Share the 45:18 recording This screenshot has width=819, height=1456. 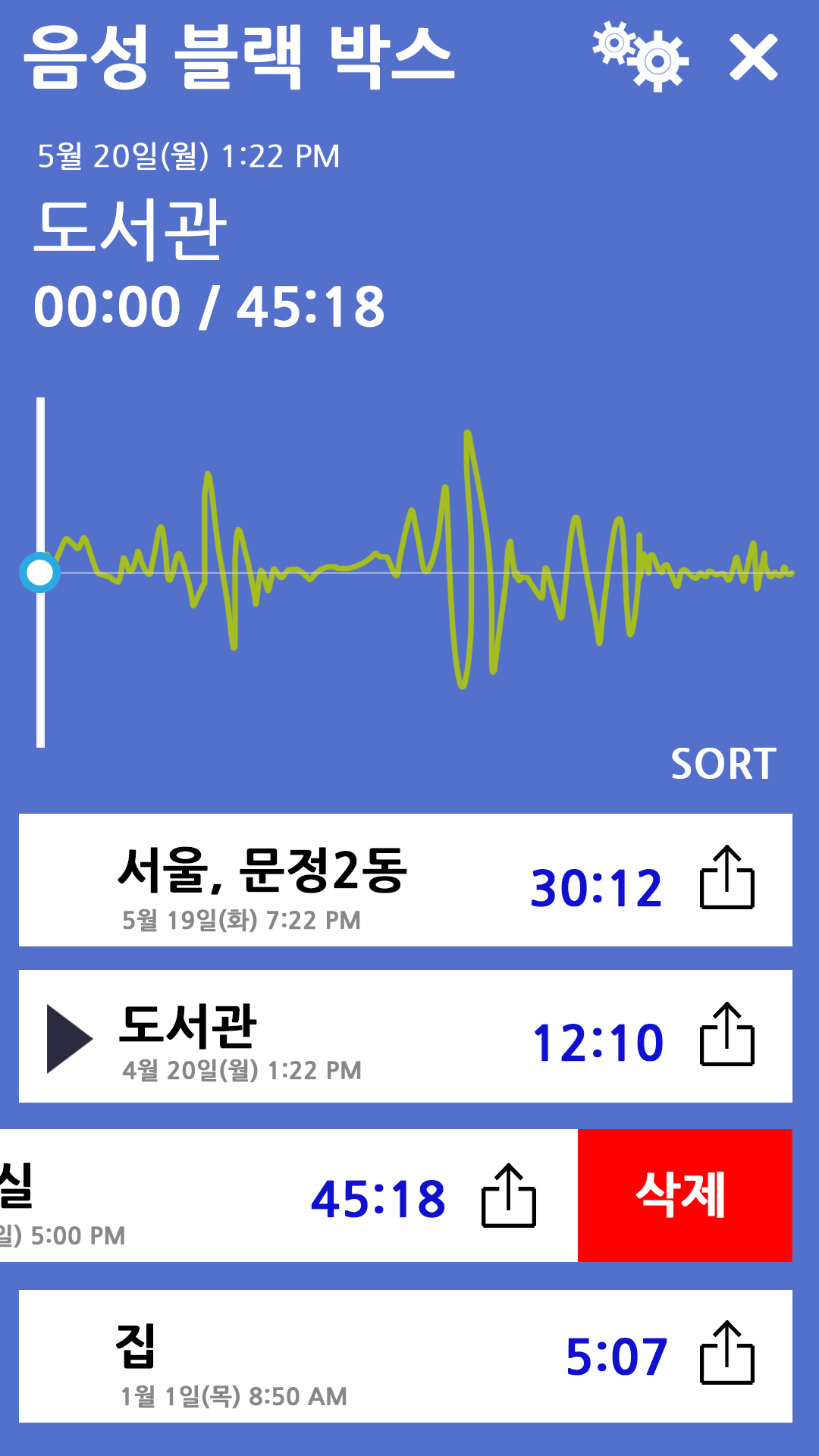(509, 1195)
